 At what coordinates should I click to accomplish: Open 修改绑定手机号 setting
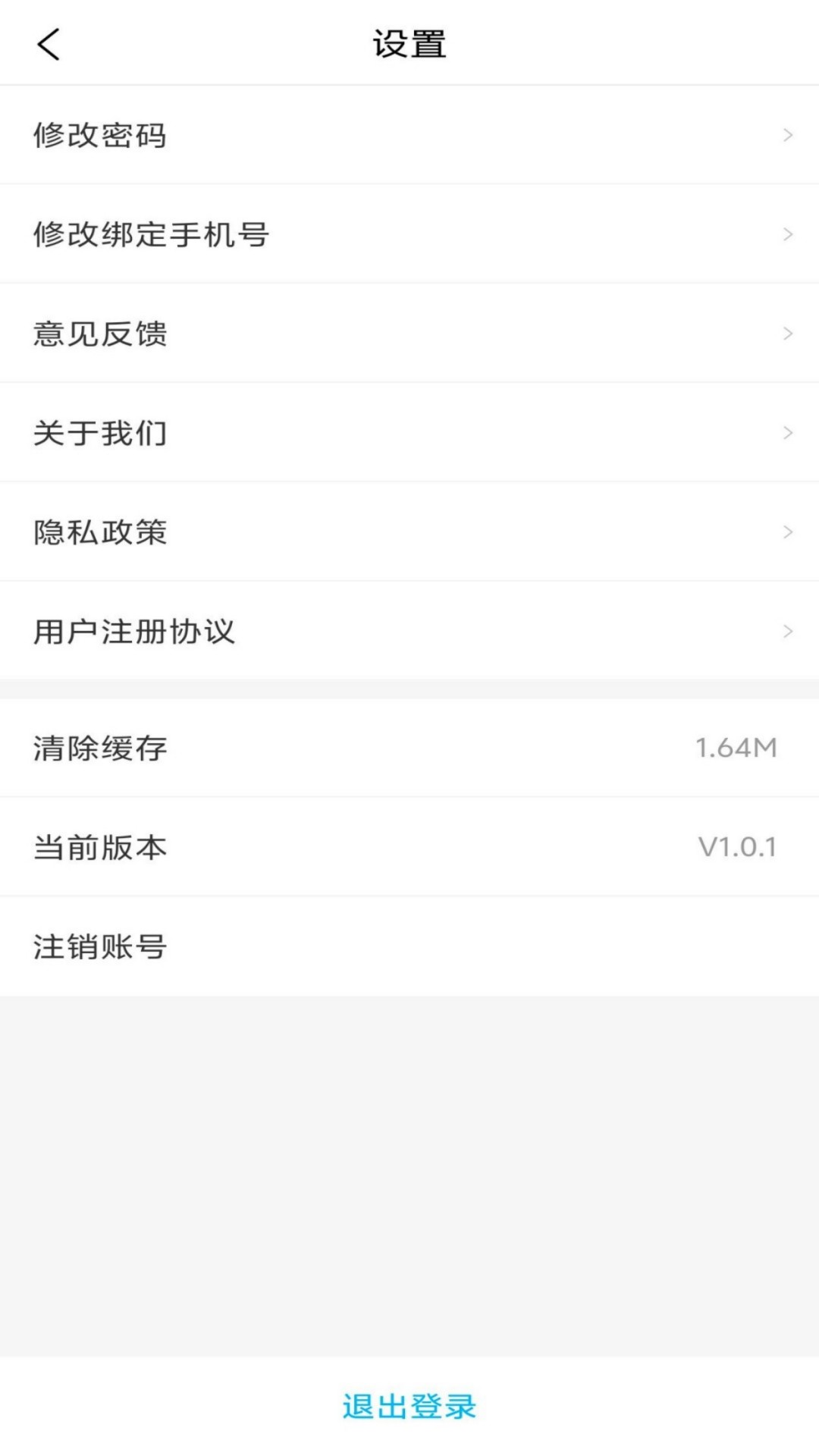point(409,234)
